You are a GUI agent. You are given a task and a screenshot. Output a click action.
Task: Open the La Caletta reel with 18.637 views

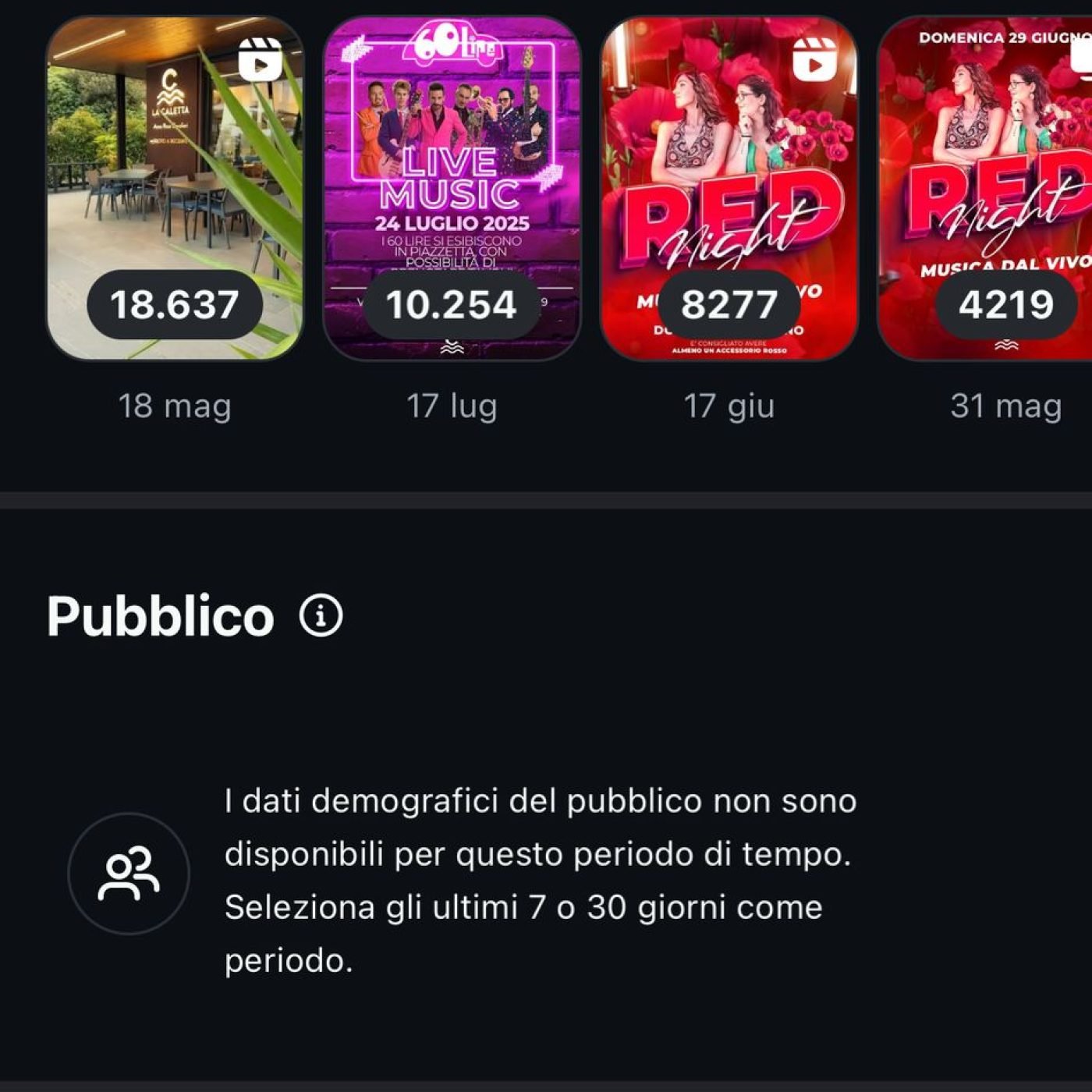[175, 187]
